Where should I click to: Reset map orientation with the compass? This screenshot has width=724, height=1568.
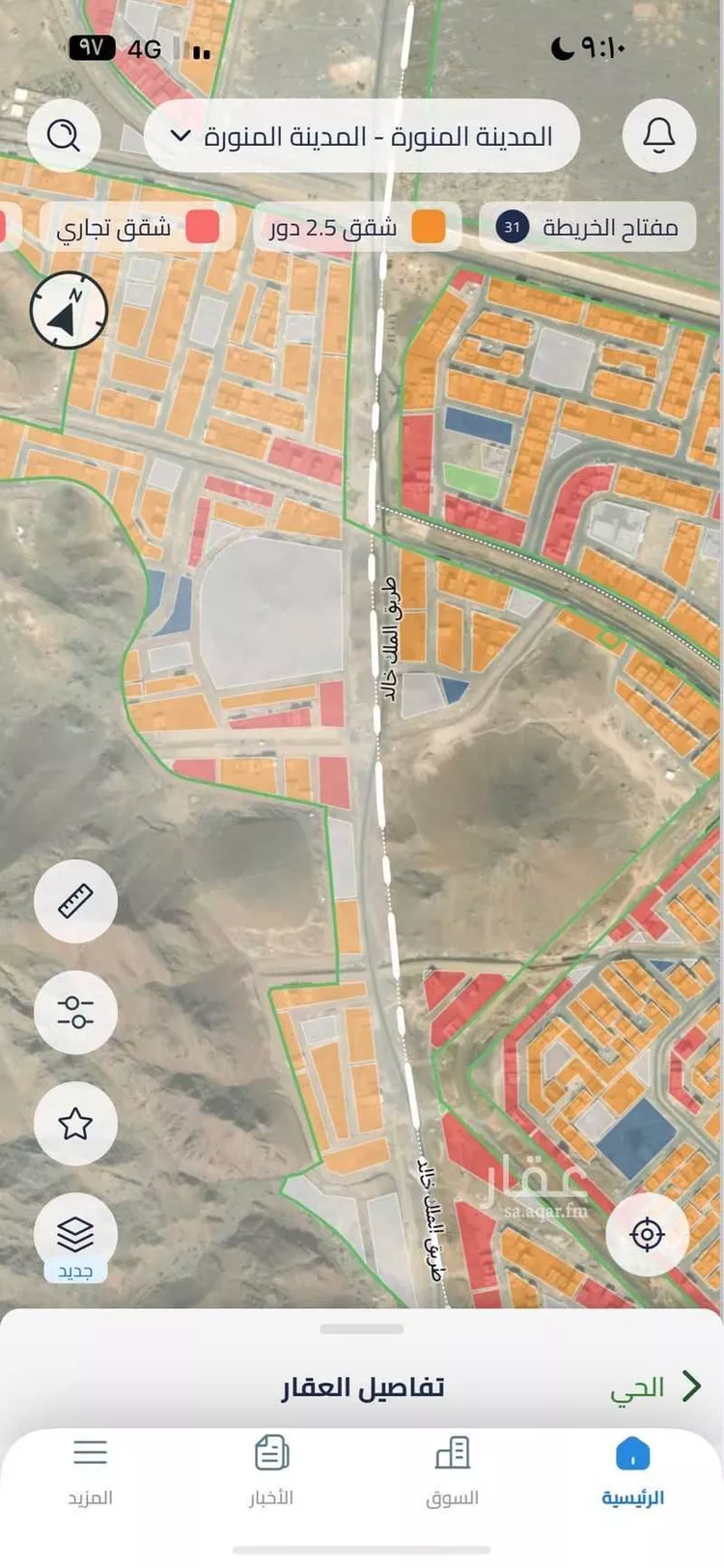click(x=69, y=310)
